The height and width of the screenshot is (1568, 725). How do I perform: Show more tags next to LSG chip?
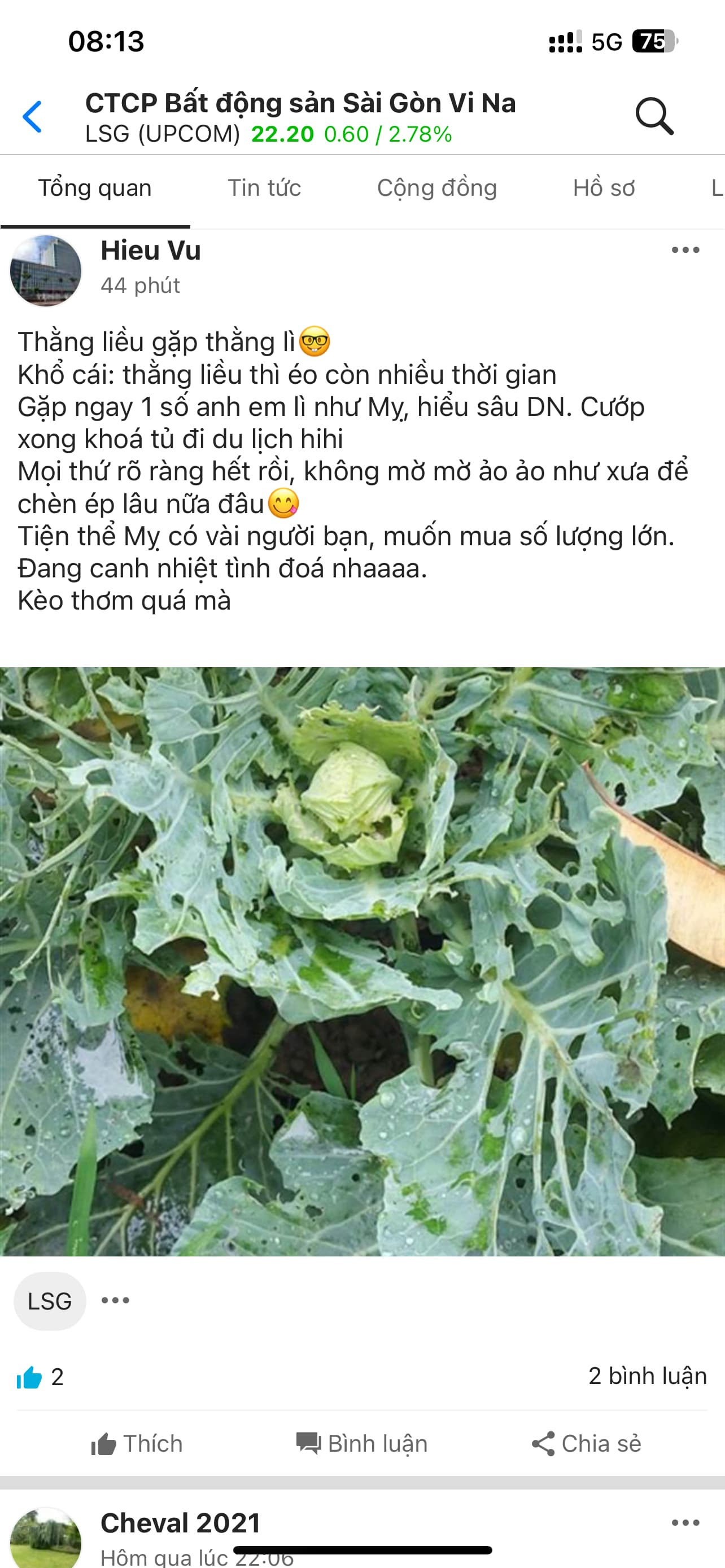tap(115, 1300)
